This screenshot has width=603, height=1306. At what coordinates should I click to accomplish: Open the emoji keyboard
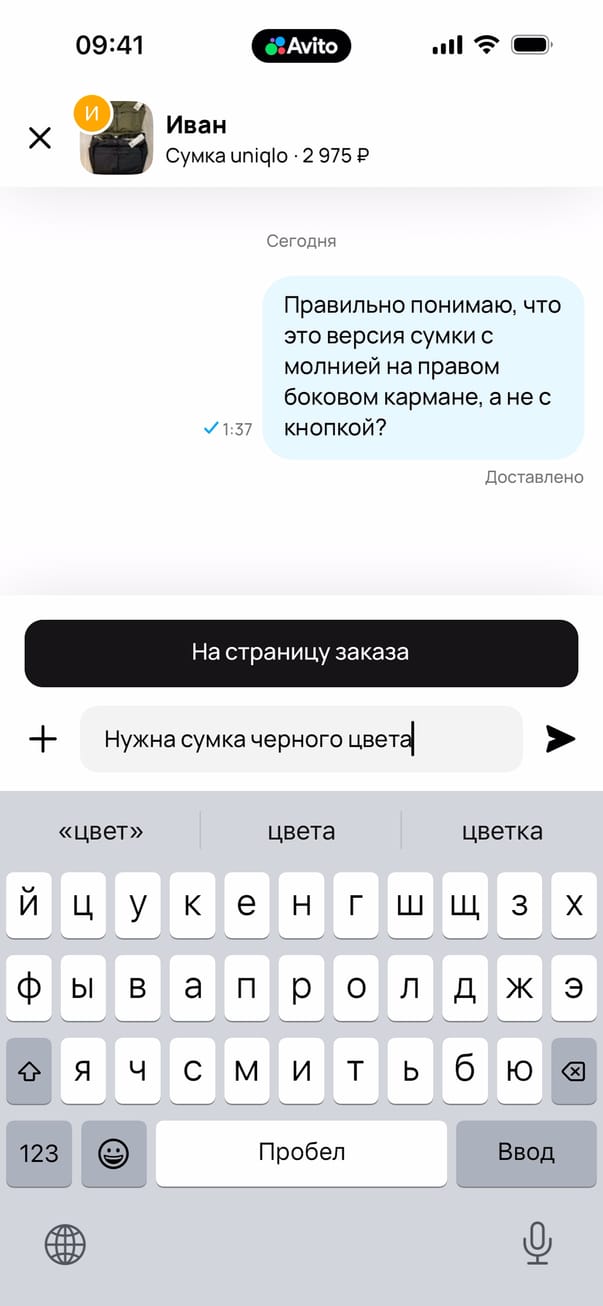(x=114, y=1153)
